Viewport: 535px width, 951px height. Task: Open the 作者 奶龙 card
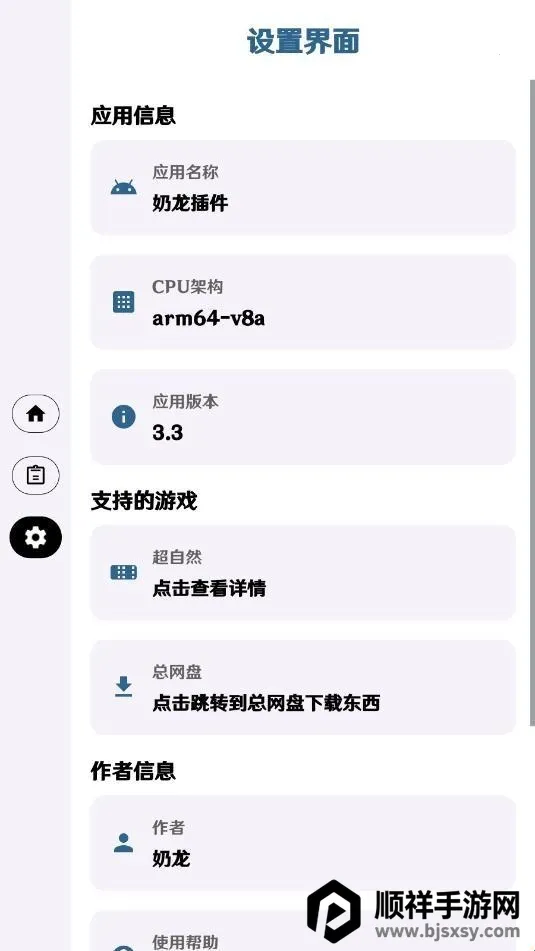pos(303,843)
